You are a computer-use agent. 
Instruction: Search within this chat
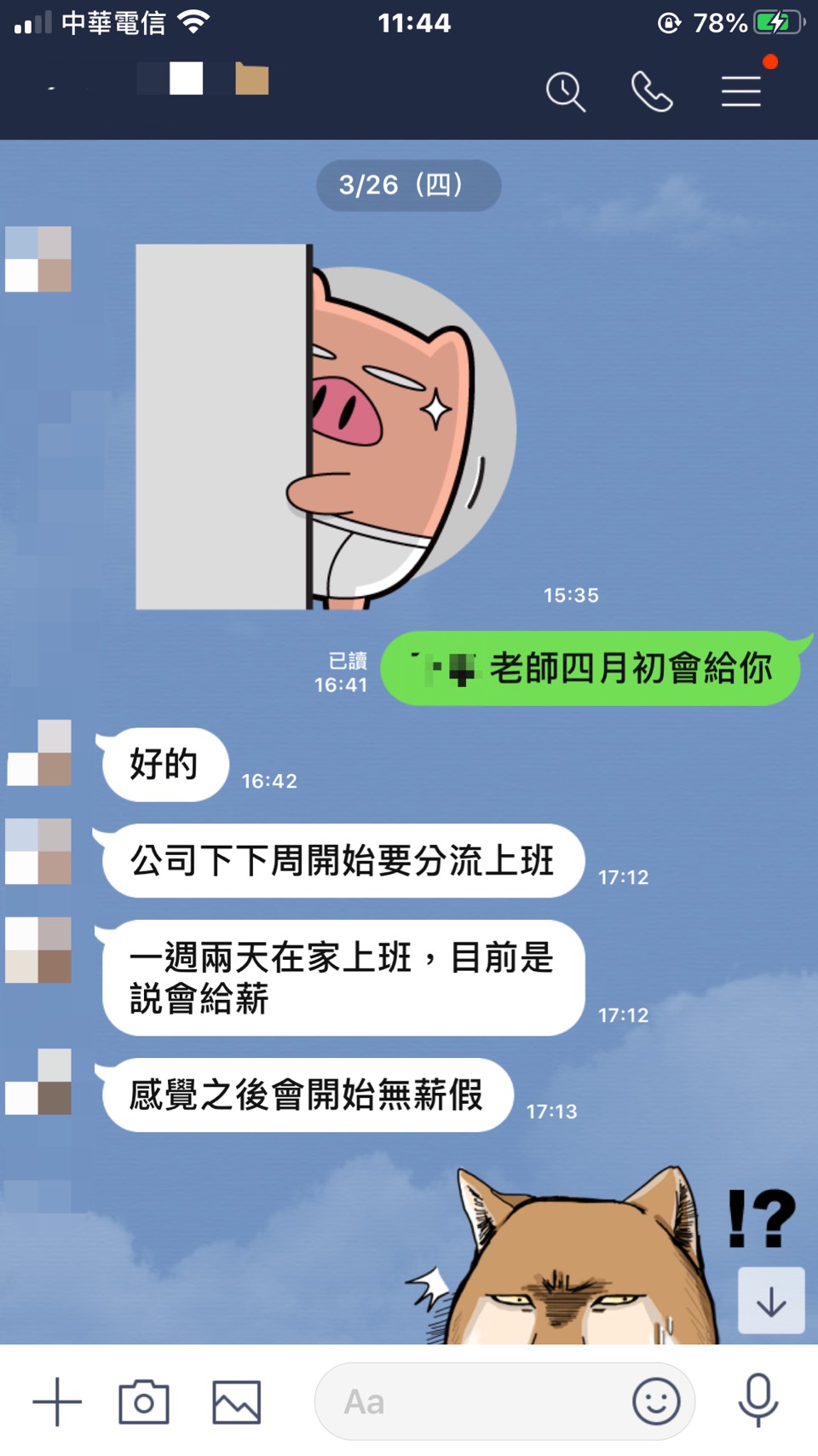tap(566, 91)
